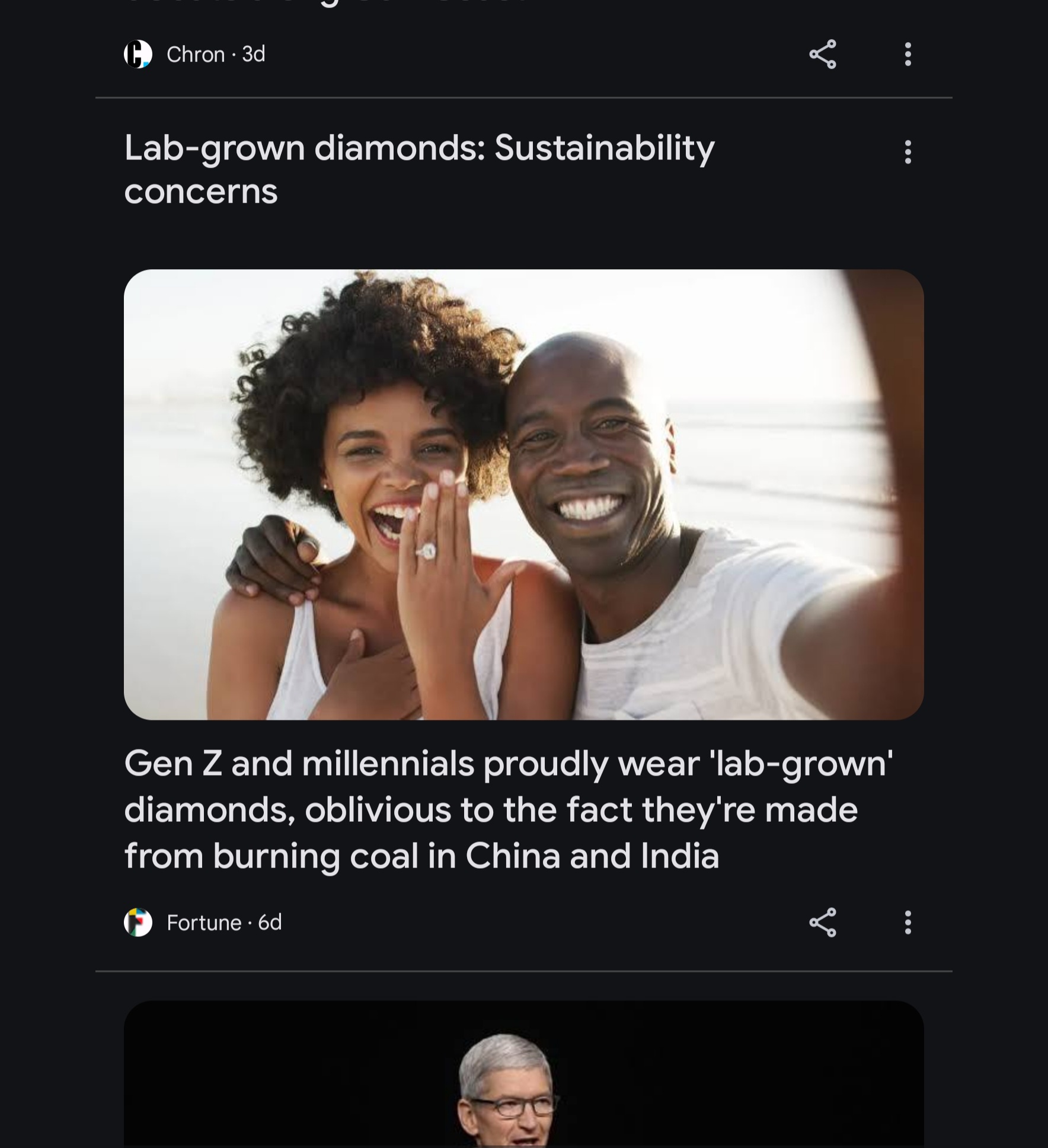Read Gen Z and millennials diamonds headline

tap(508, 809)
